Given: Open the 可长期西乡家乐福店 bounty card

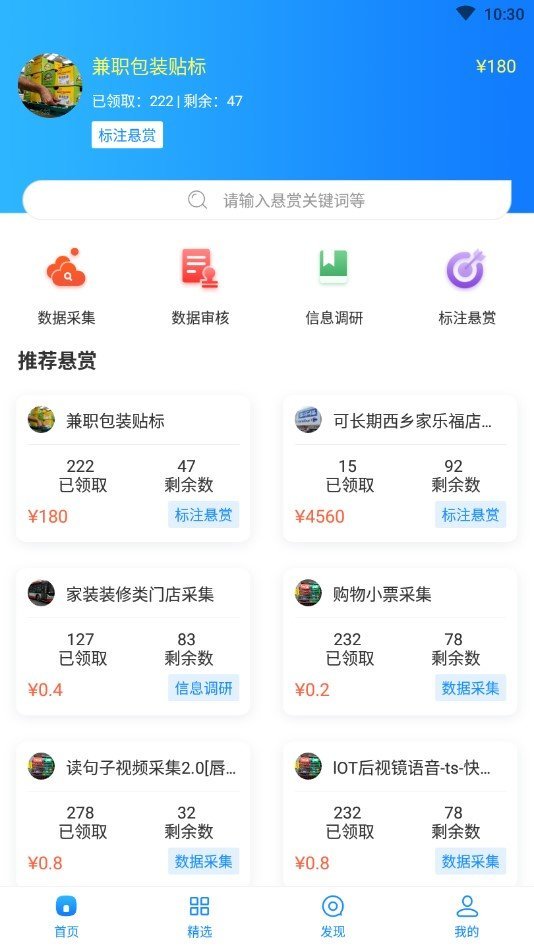Looking at the screenshot, I should 400,469.
